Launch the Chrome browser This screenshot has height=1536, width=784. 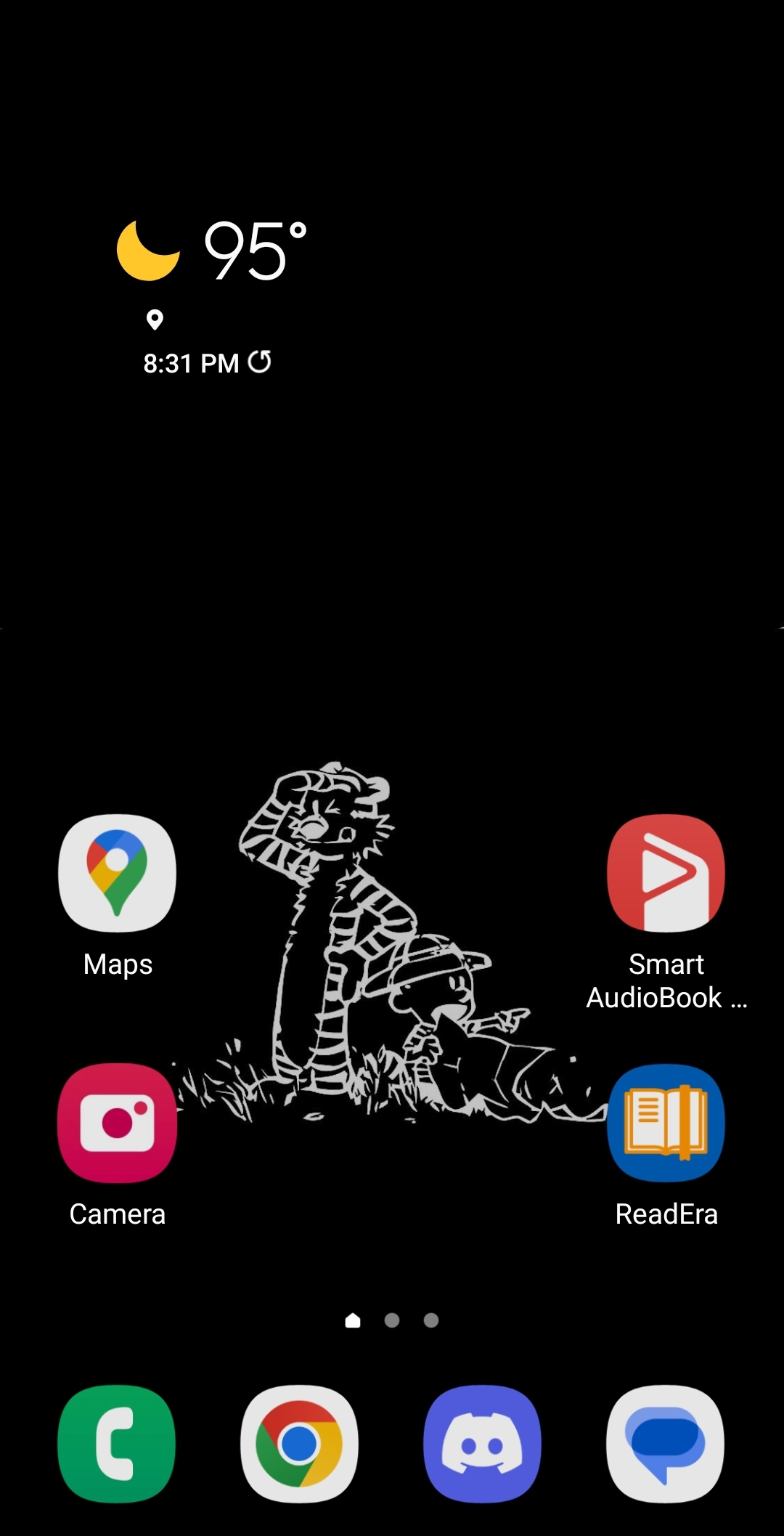[299, 1444]
